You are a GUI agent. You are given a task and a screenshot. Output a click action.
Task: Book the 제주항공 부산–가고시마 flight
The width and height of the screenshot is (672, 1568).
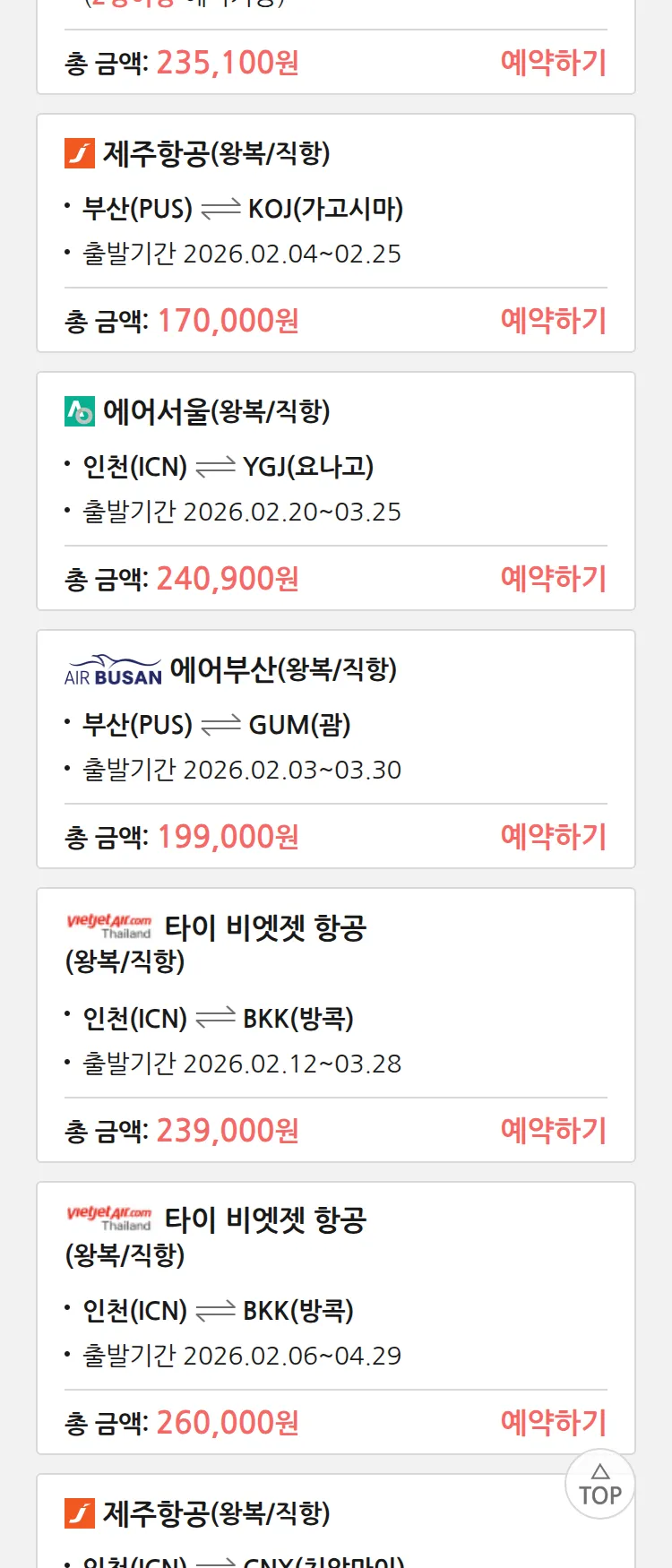pyautogui.click(x=553, y=321)
